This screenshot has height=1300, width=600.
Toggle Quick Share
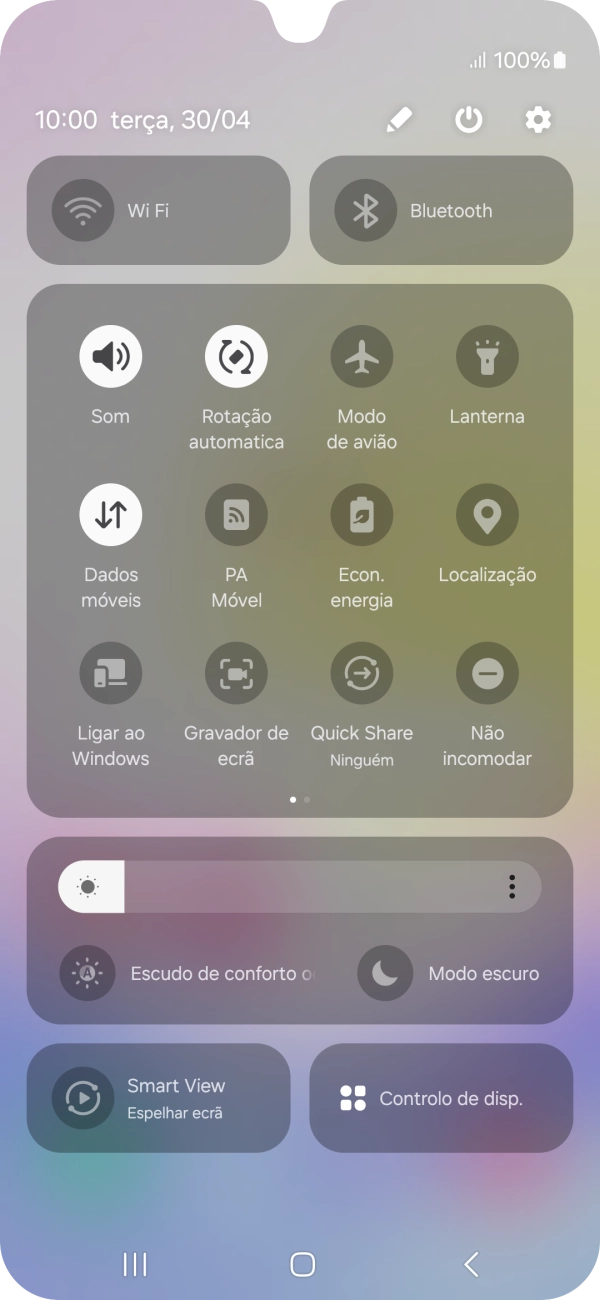tap(362, 673)
